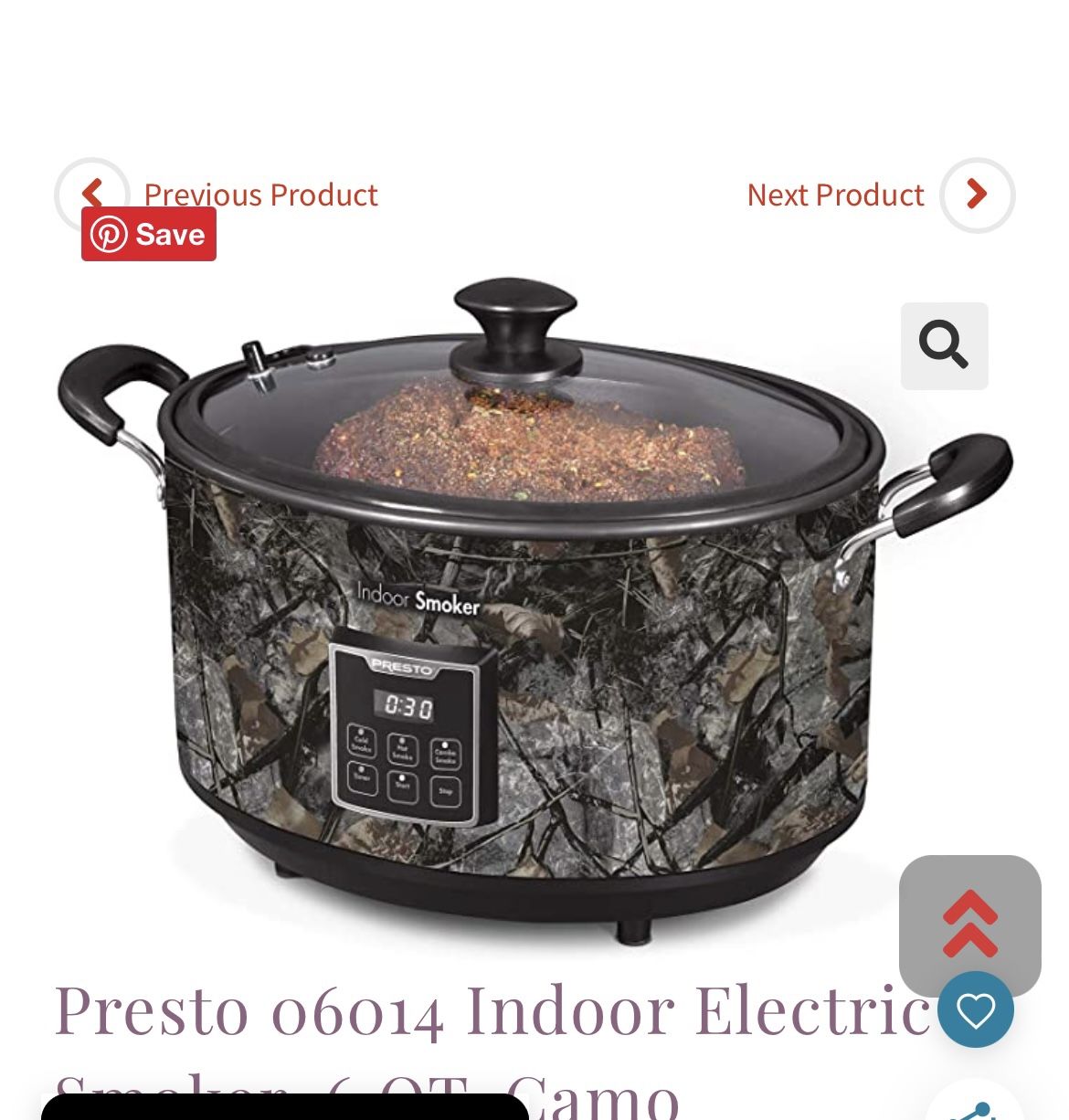Open the Previous Product link

pyautogui.click(x=260, y=195)
